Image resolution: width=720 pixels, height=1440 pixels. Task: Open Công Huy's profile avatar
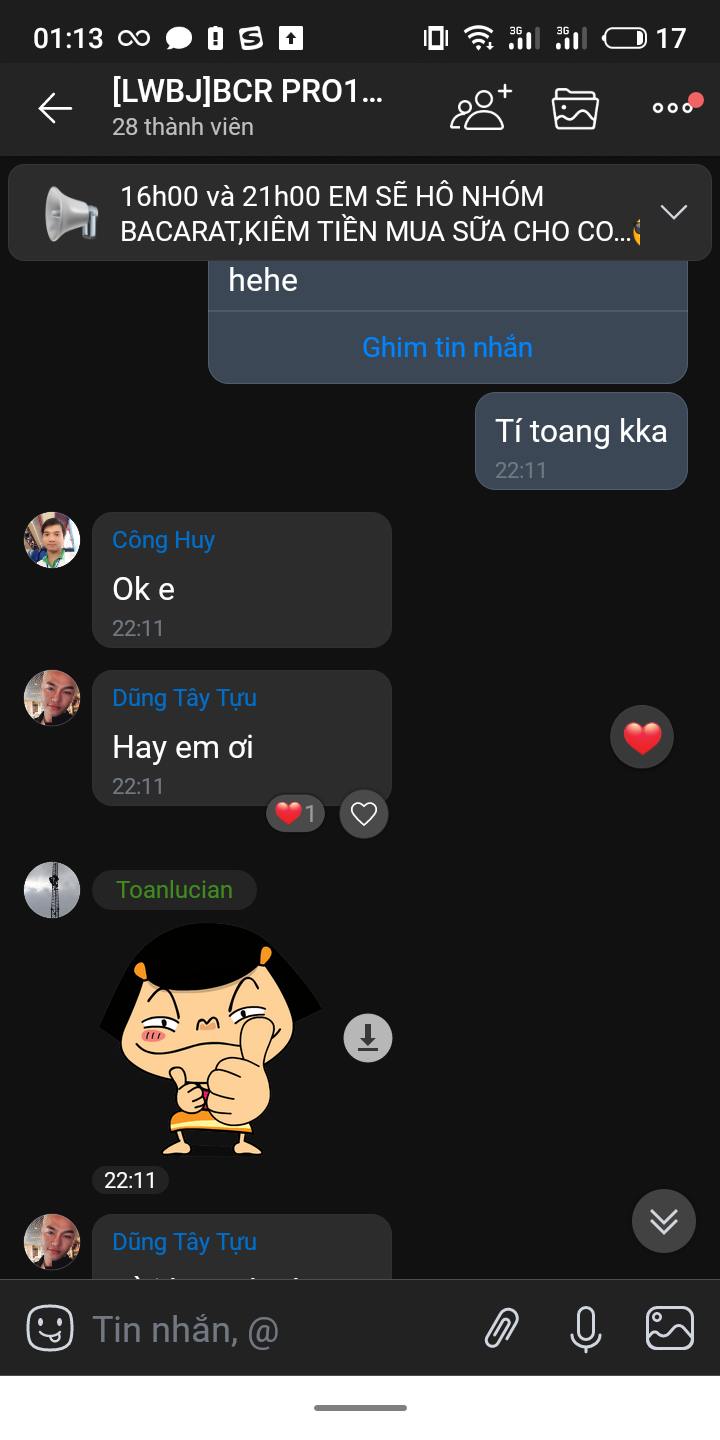pyautogui.click(x=52, y=540)
